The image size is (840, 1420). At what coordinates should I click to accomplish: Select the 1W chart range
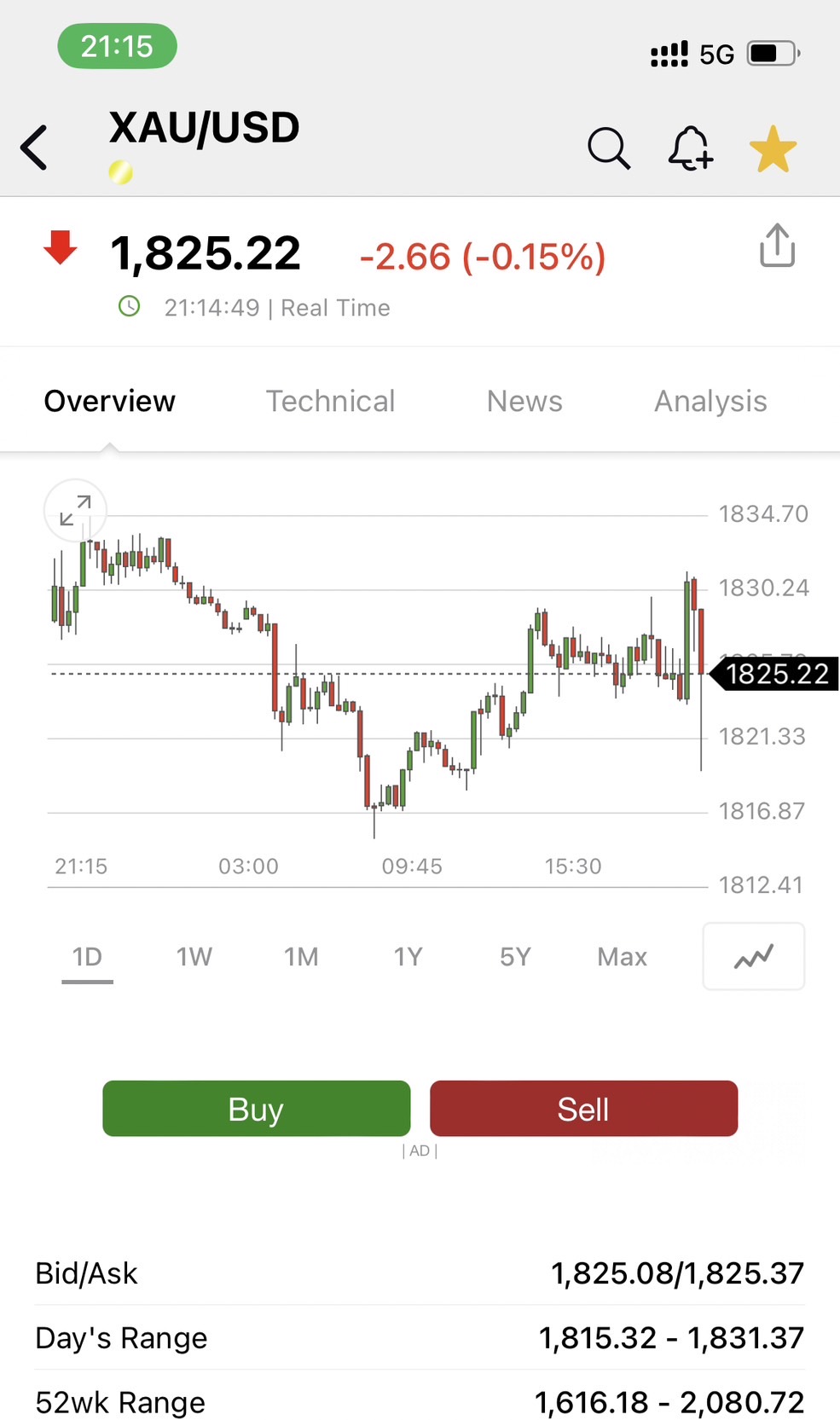[194, 957]
